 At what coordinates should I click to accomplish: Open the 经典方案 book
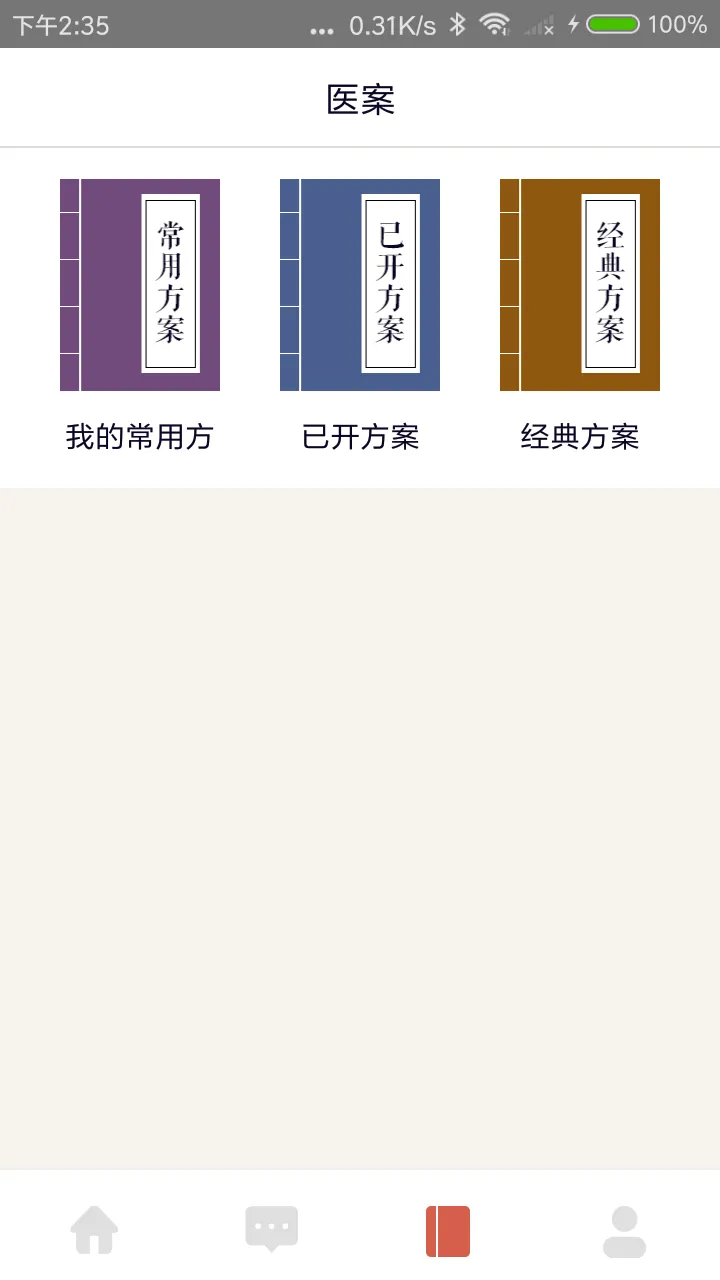(580, 285)
